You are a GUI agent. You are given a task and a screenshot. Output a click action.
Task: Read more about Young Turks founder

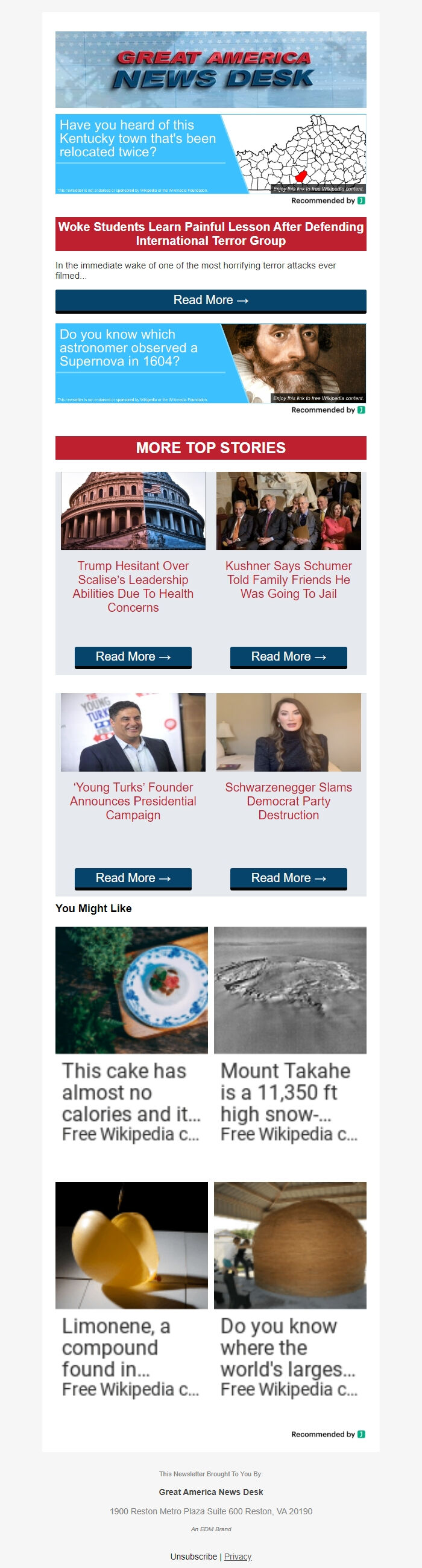133,878
